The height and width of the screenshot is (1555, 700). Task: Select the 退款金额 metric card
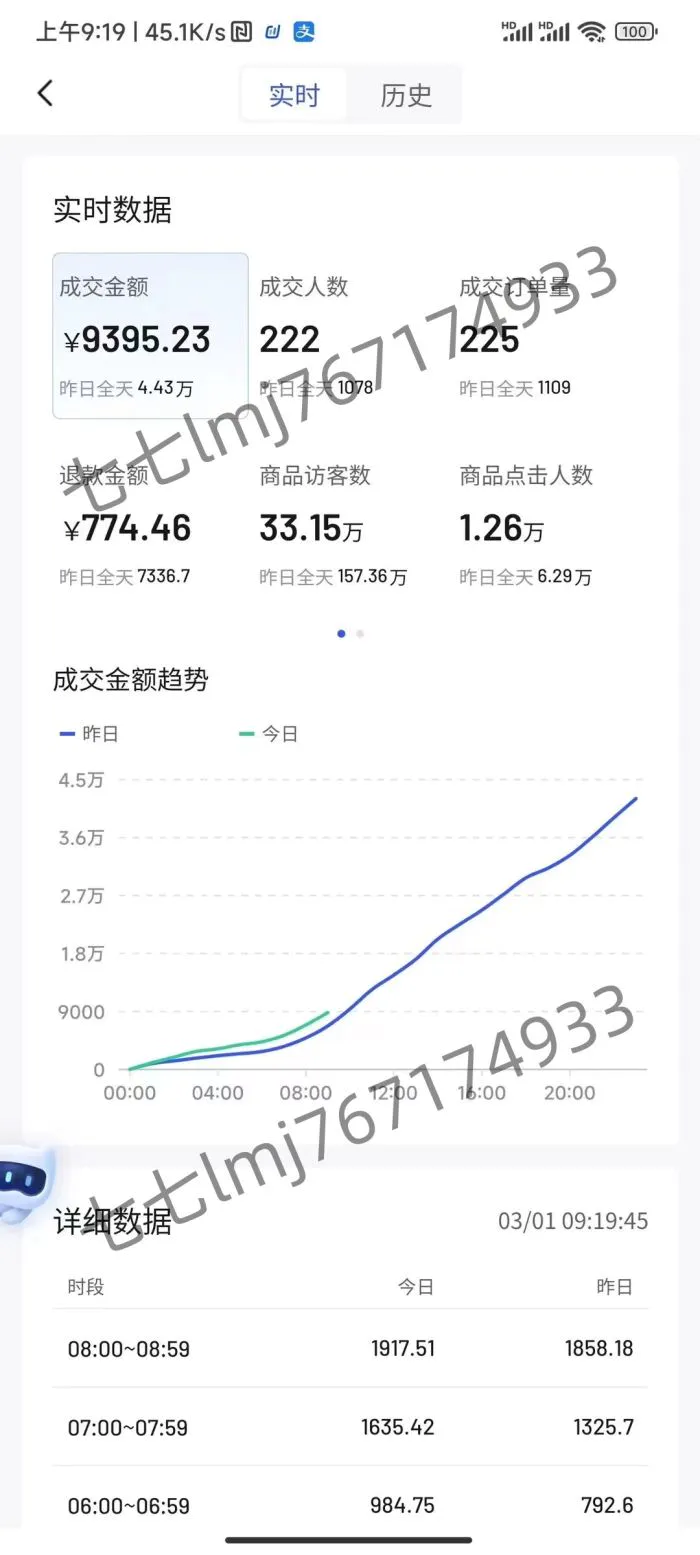(x=150, y=525)
